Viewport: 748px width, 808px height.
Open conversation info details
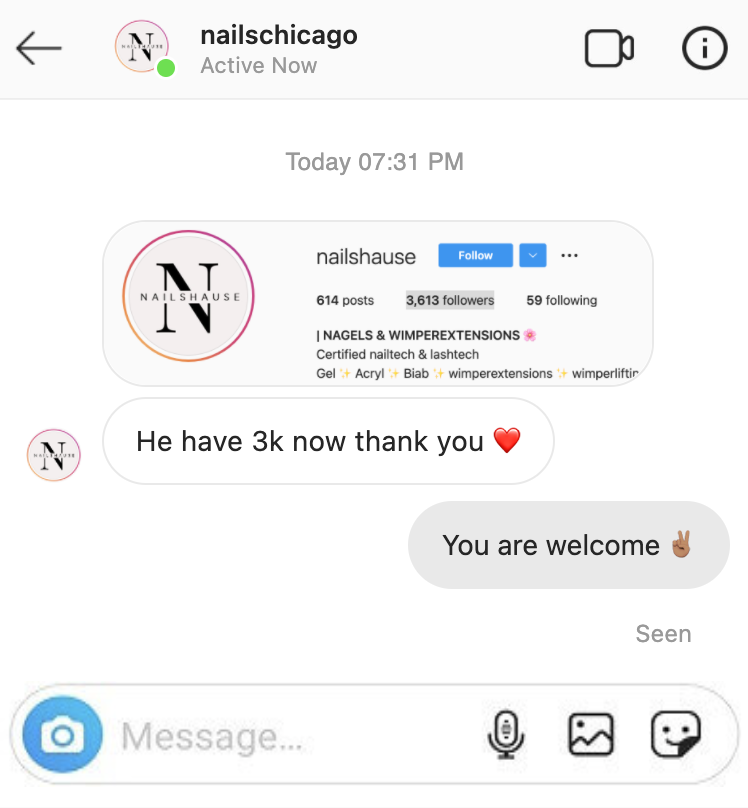pos(704,48)
